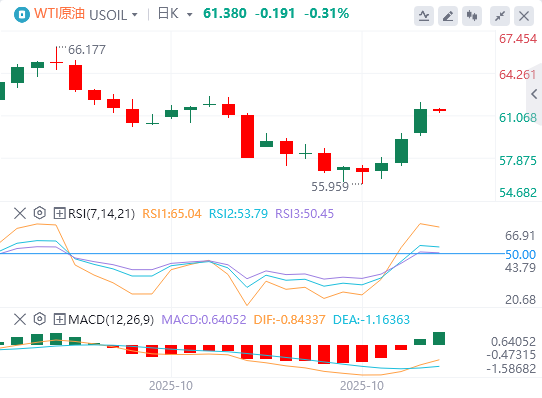Expand the side panel arrow
This screenshot has height=398, width=542.
pos(535,94)
